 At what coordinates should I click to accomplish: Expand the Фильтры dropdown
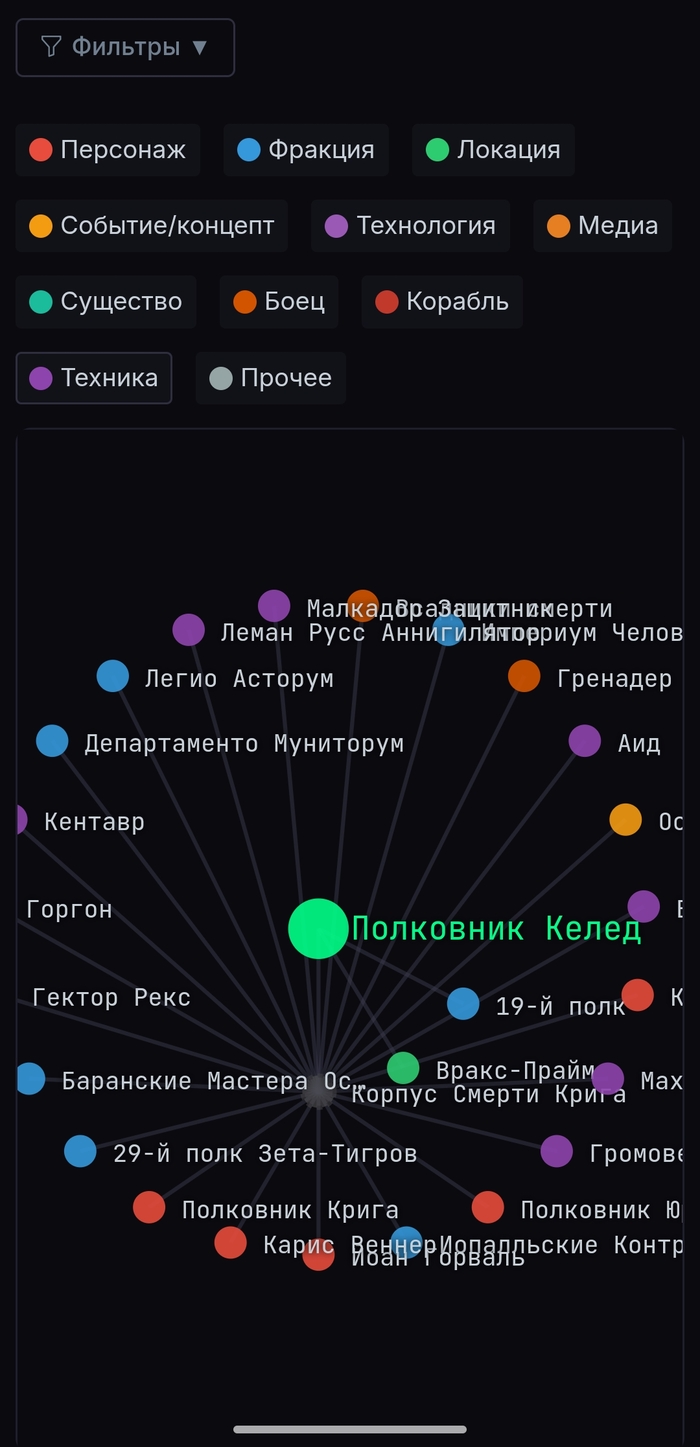125,47
